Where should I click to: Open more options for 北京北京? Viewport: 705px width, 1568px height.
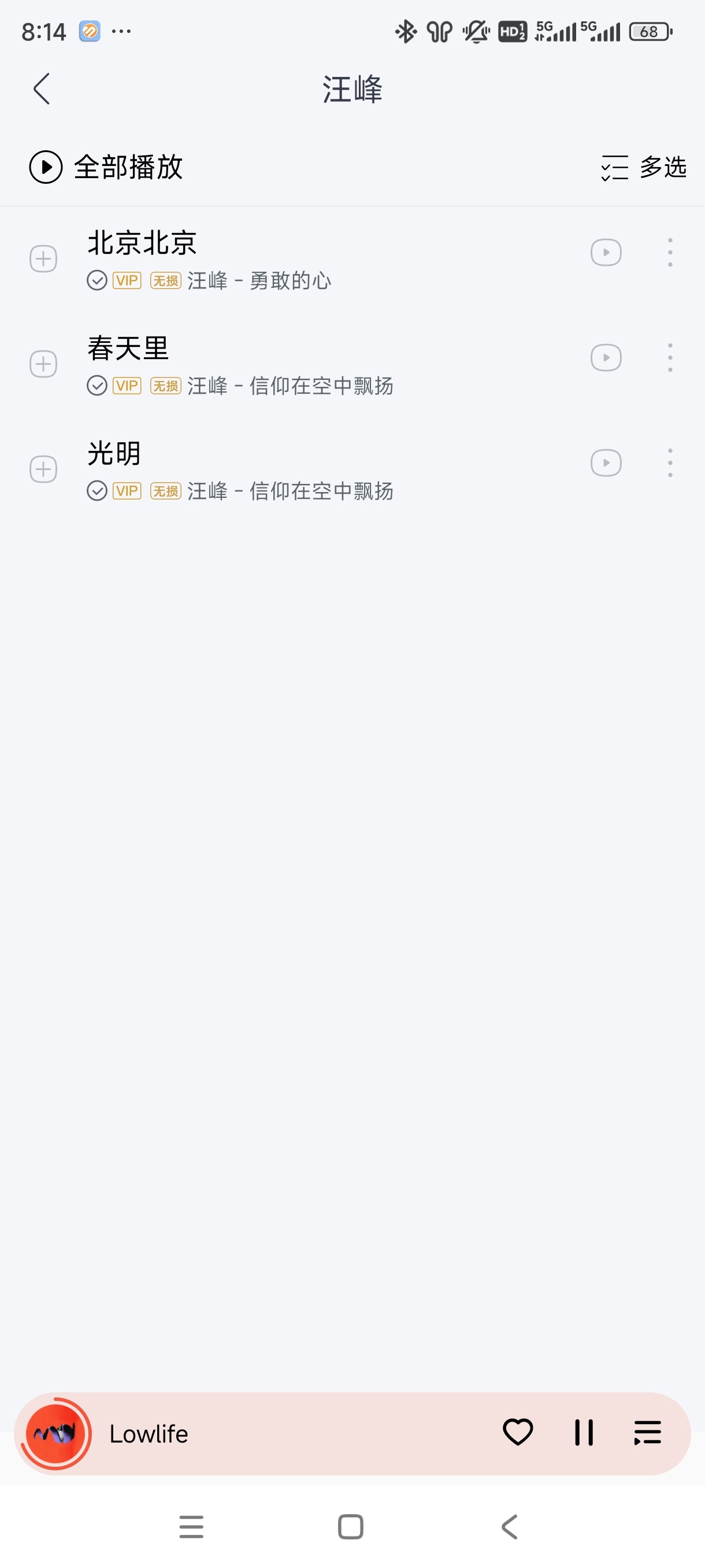670,252
